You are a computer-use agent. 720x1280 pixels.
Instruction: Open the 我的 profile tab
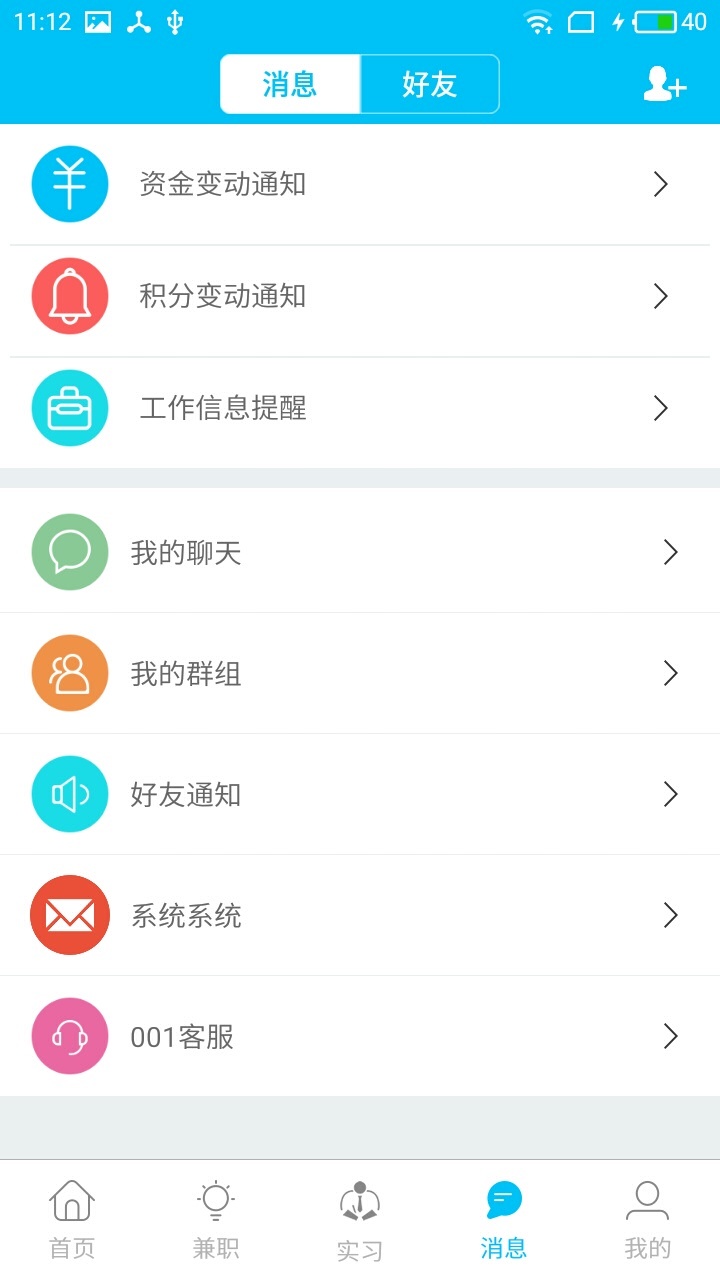(x=647, y=1220)
